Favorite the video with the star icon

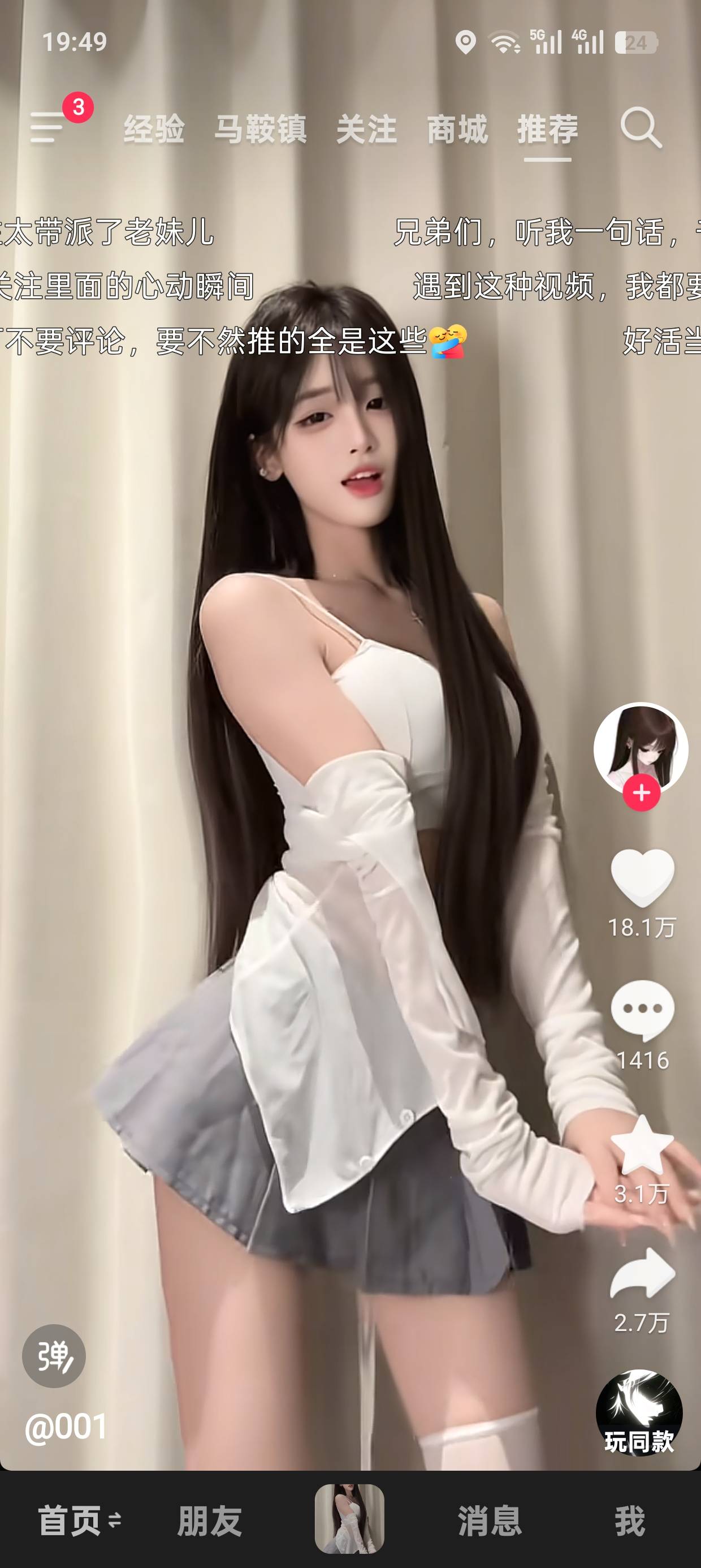click(642, 1145)
